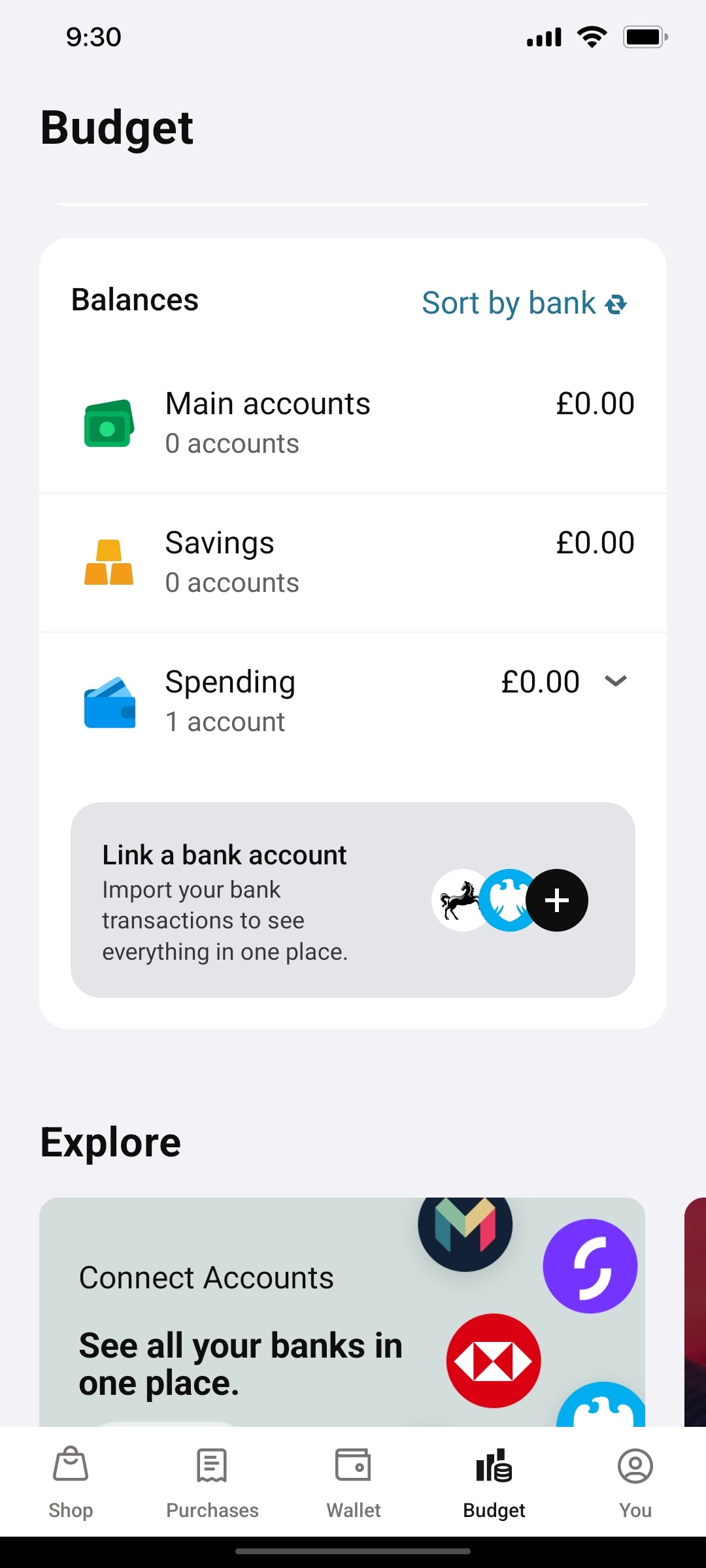This screenshot has height=1568, width=706.
Task: Select the Main accounts cash icon
Action: (x=109, y=422)
